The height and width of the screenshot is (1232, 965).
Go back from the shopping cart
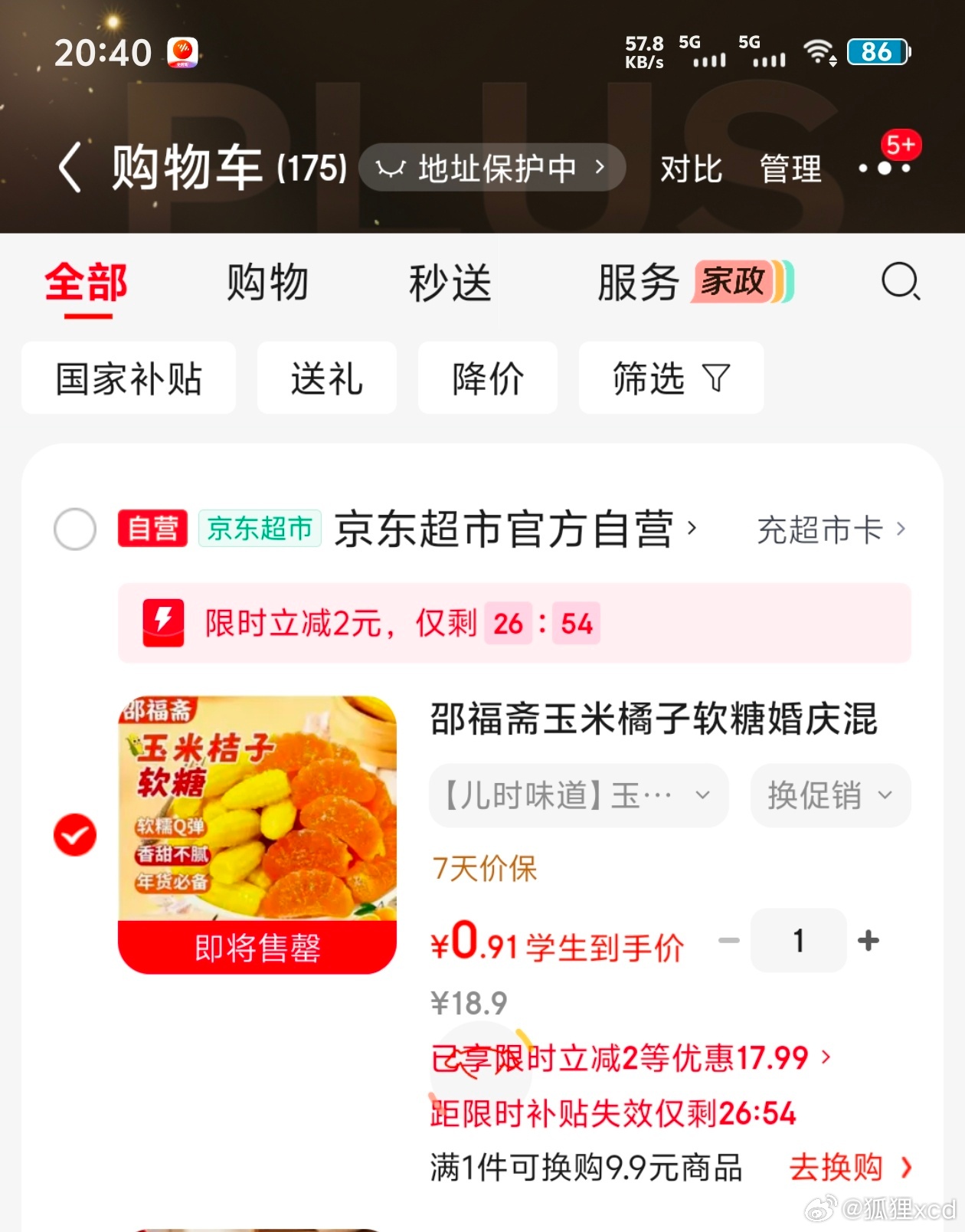(70, 168)
